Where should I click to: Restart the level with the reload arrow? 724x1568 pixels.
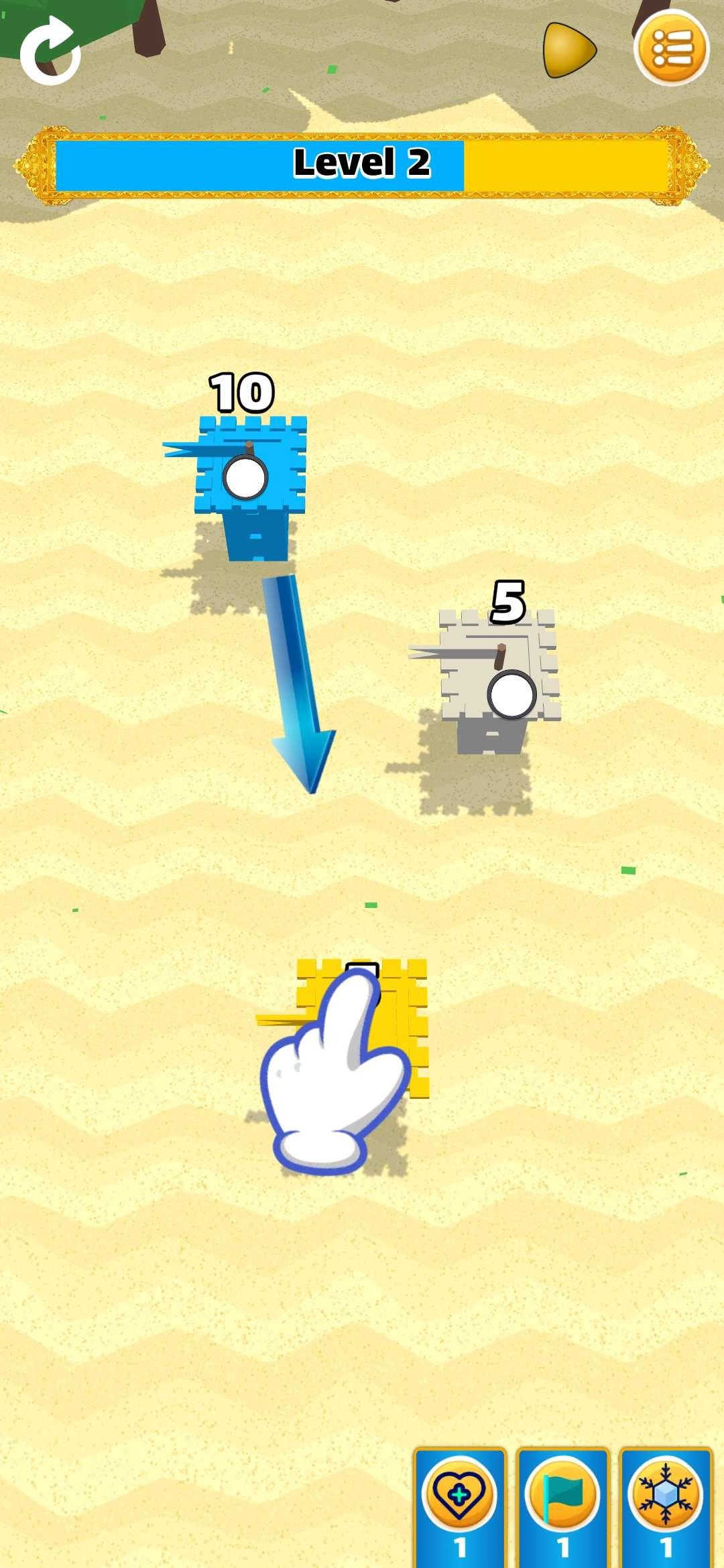pyautogui.click(x=50, y=51)
